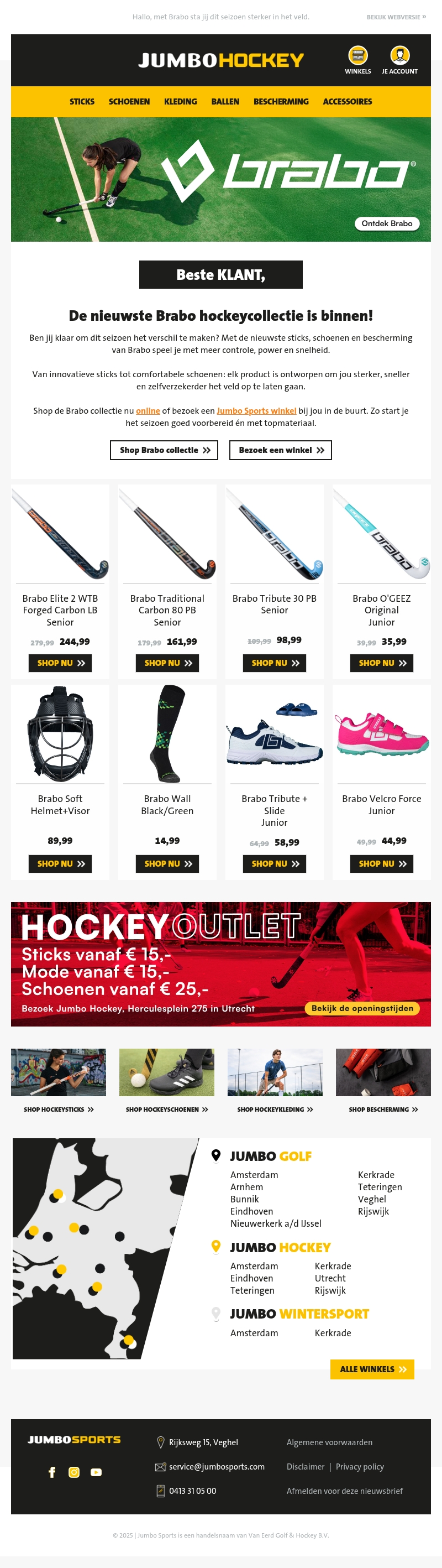Open Shop Hockeysticks tile

[59, 1109]
